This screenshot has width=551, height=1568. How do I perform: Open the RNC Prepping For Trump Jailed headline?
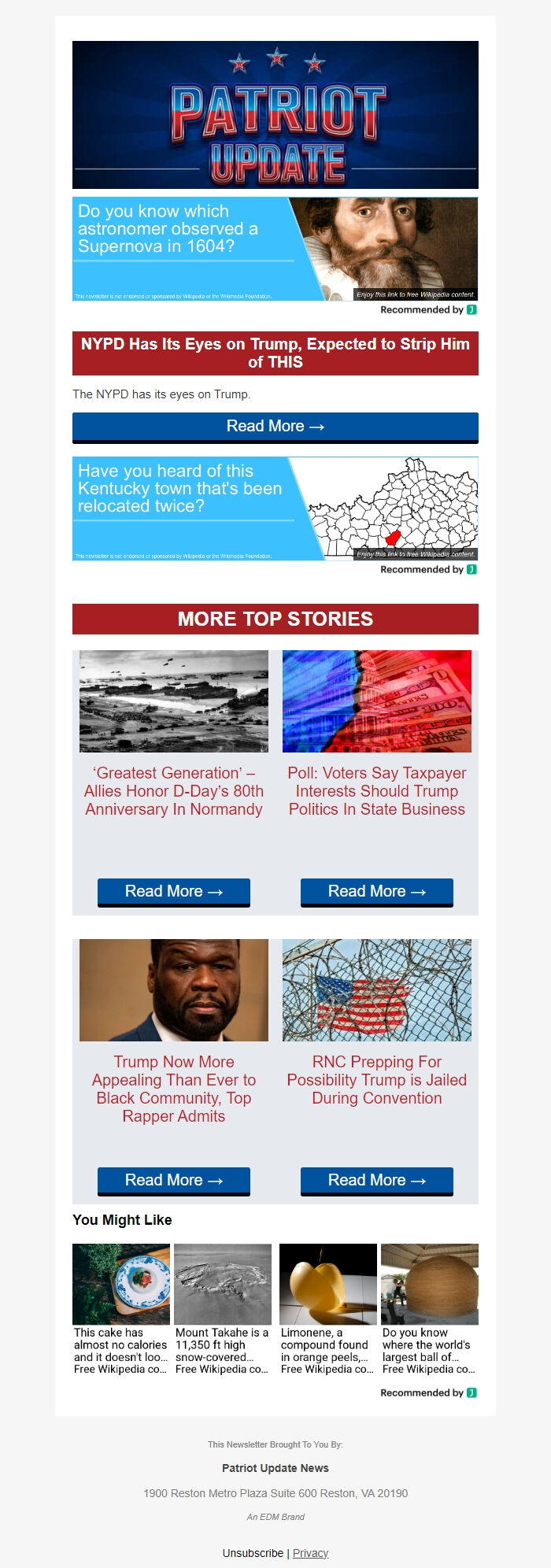point(376,1080)
